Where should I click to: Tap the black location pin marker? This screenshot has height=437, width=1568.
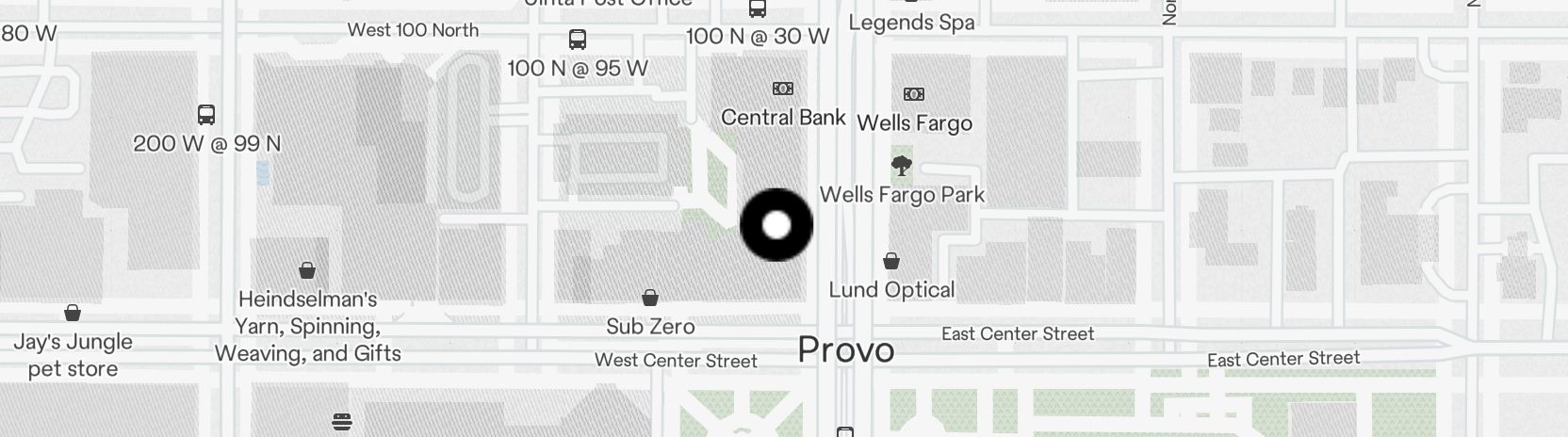tap(776, 225)
